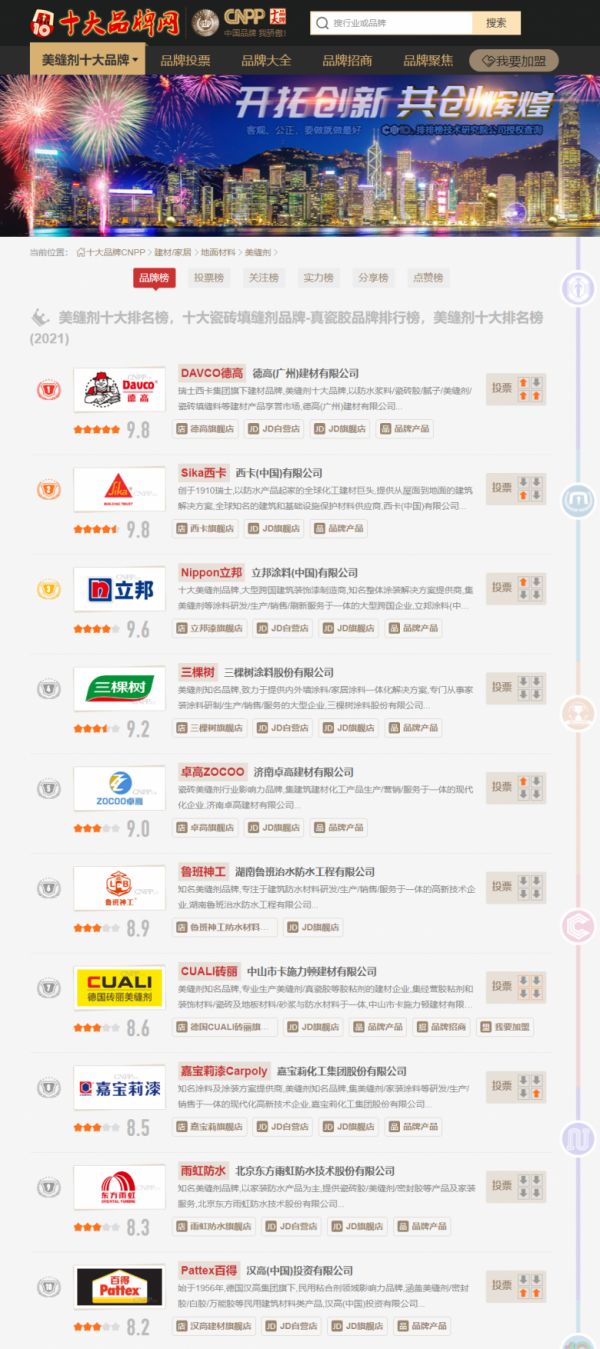
Task: Tap the 搜索 search button
Action: (496, 23)
